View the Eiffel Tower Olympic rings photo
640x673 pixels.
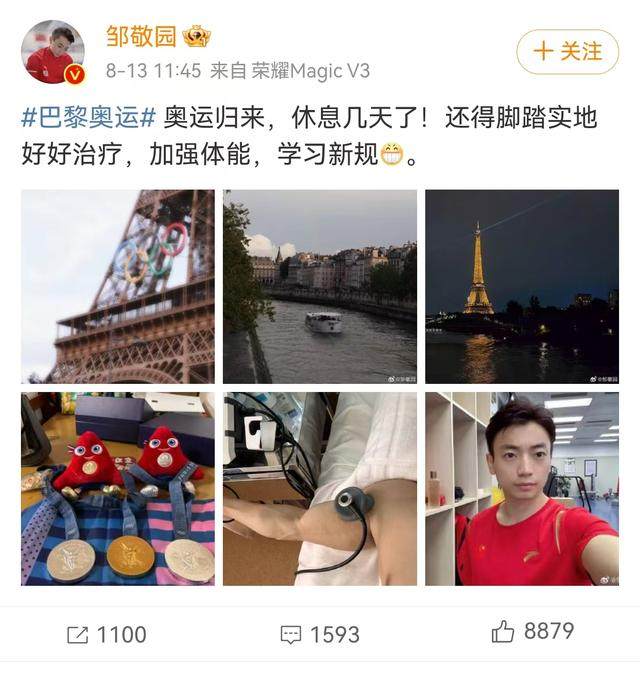pos(118,287)
